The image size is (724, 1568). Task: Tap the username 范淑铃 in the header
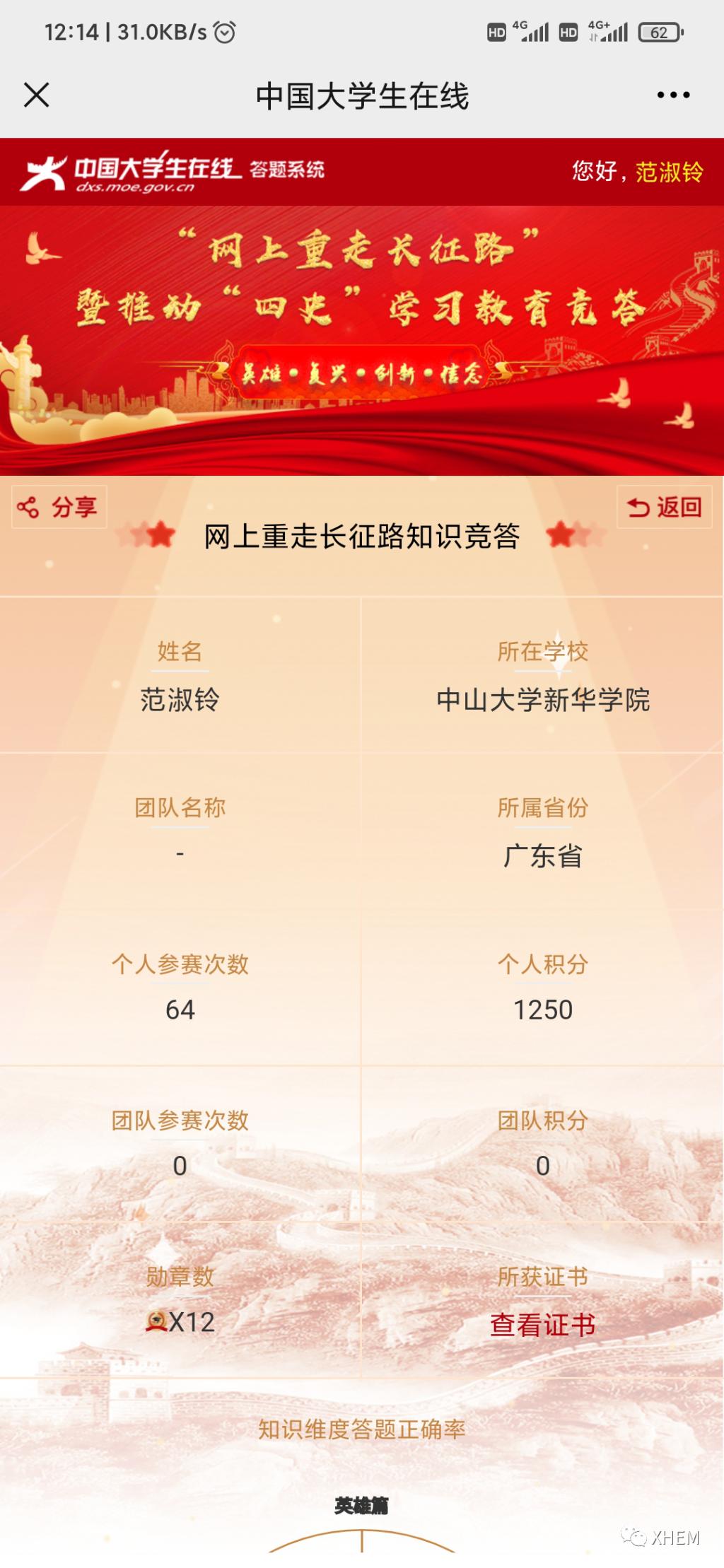pyautogui.click(x=669, y=172)
